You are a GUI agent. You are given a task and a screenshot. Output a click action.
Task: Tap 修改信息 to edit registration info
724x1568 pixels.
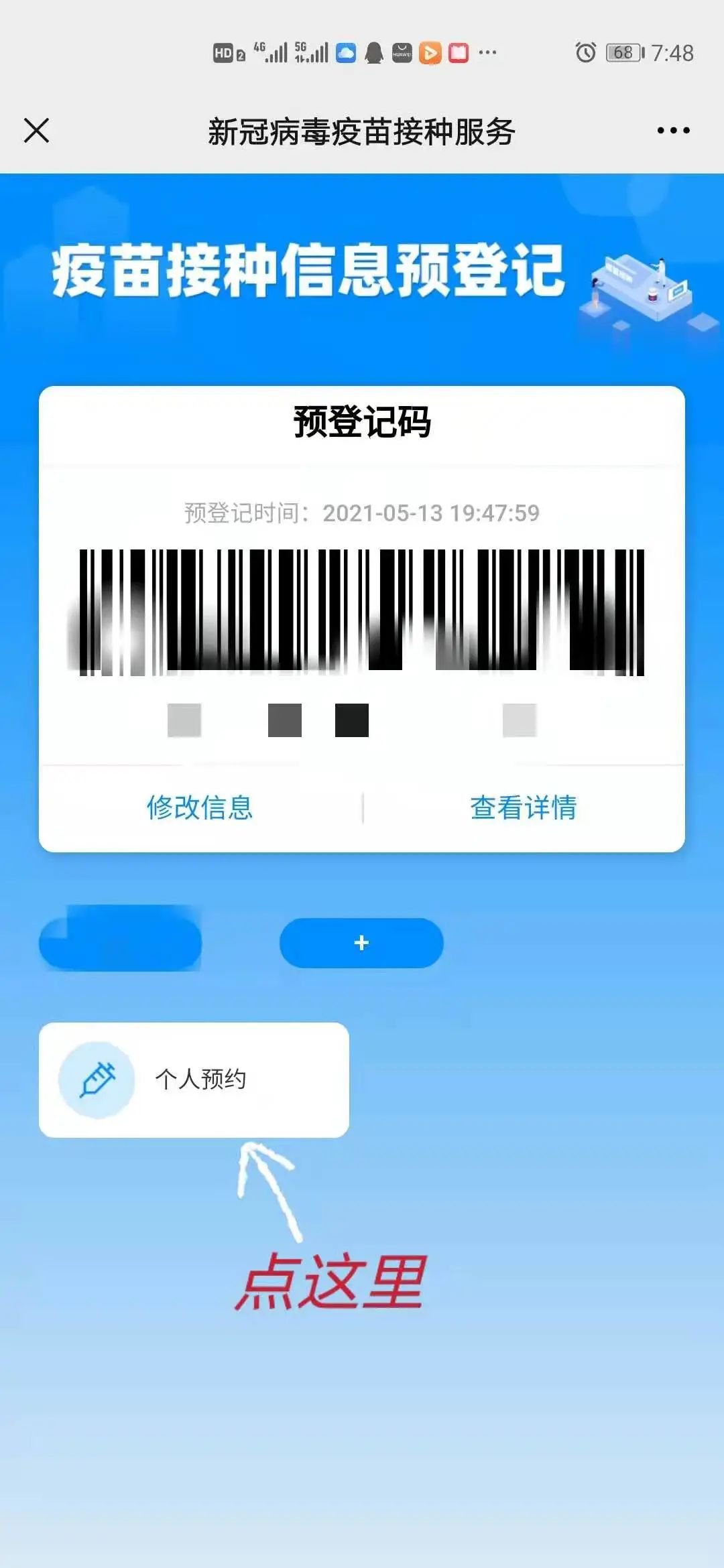[200, 807]
